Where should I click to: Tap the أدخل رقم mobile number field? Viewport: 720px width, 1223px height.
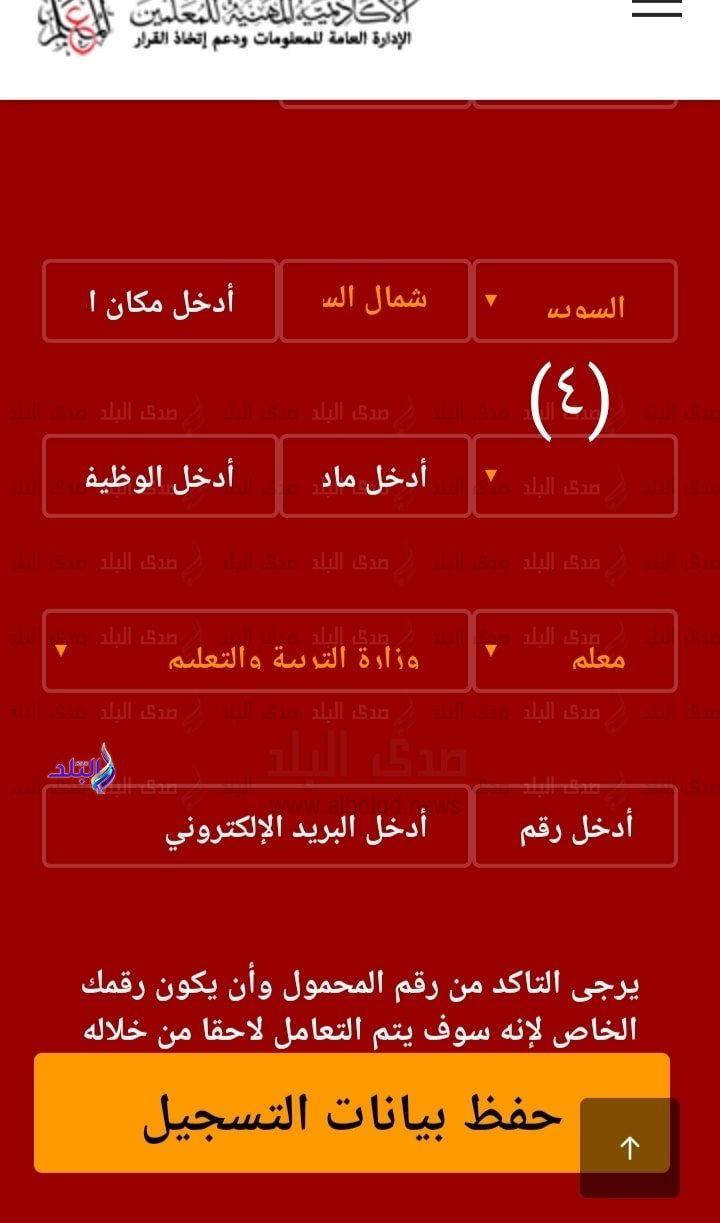tap(575, 826)
